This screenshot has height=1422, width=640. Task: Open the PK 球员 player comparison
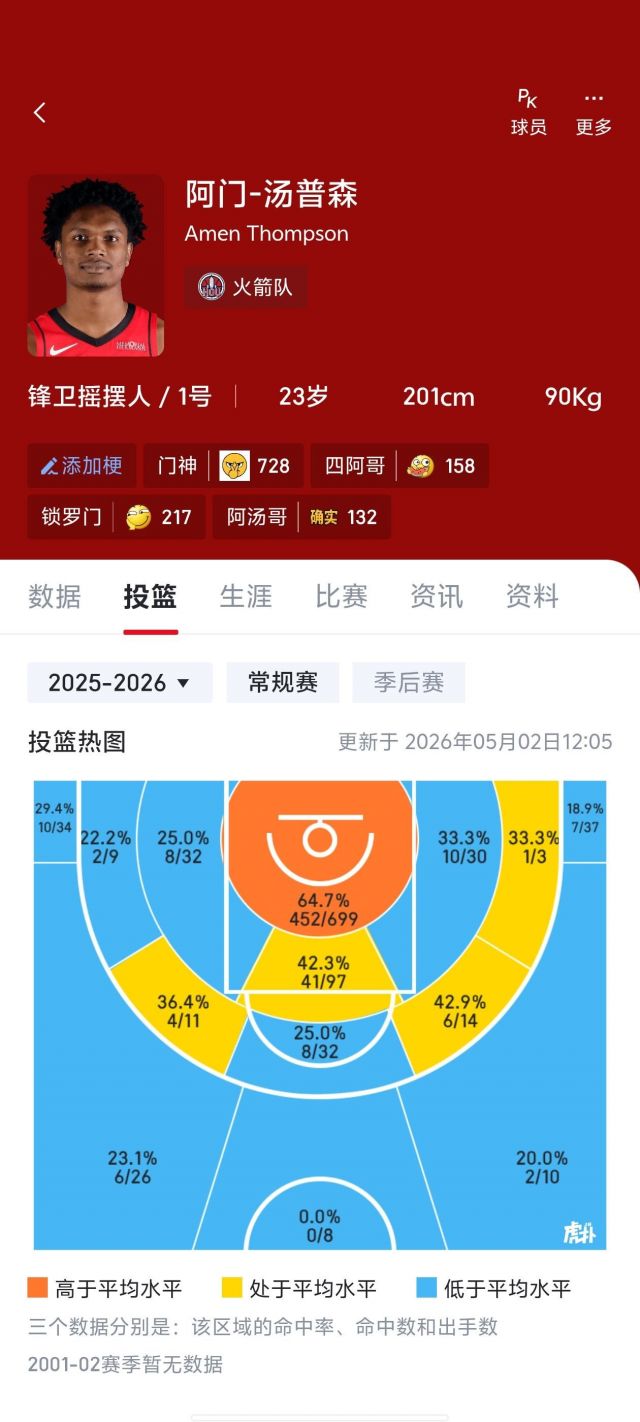pyautogui.click(x=528, y=112)
